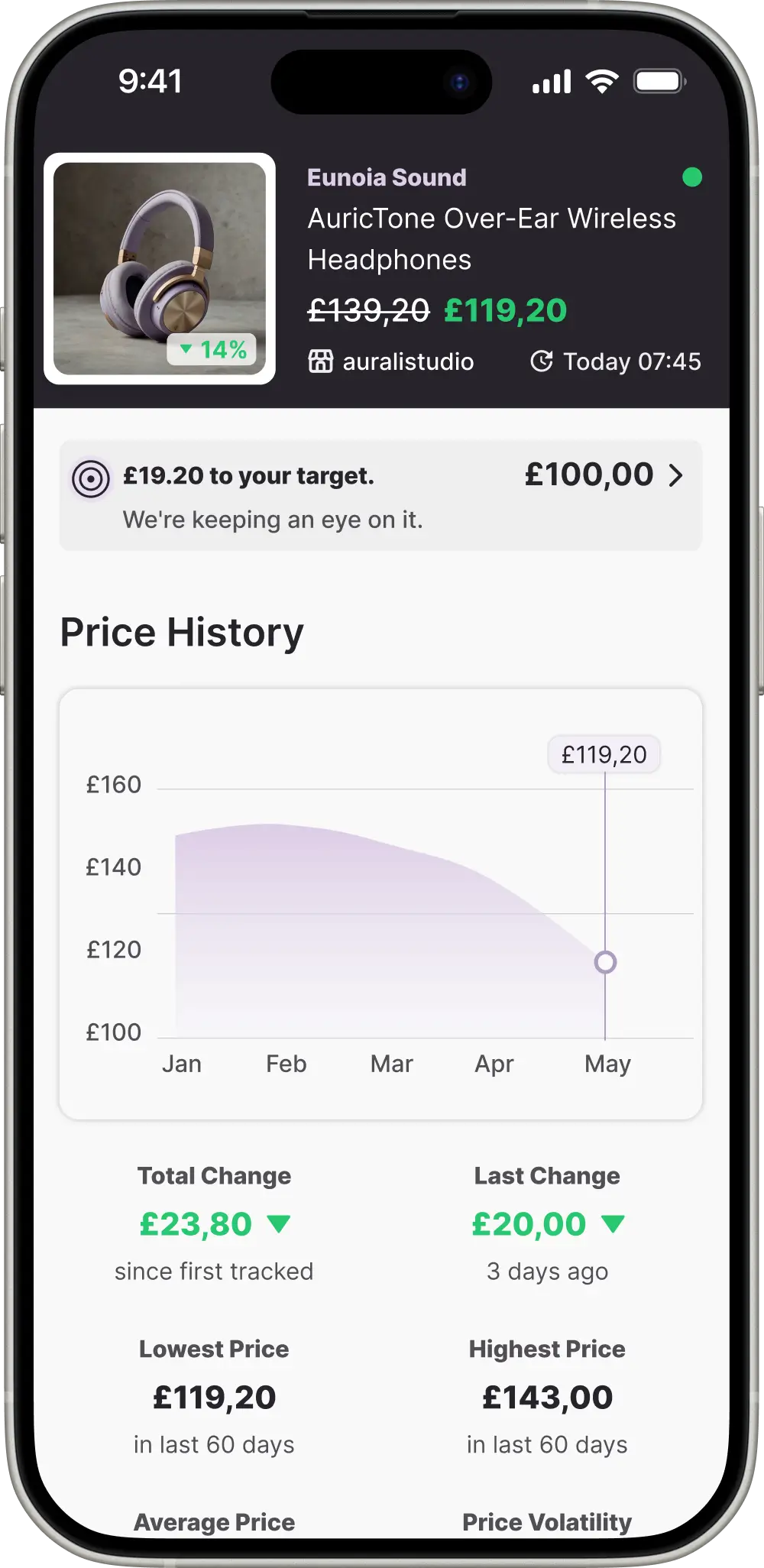Open the chevron next to your target price
This screenshot has height=1568, width=764.
click(x=676, y=477)
